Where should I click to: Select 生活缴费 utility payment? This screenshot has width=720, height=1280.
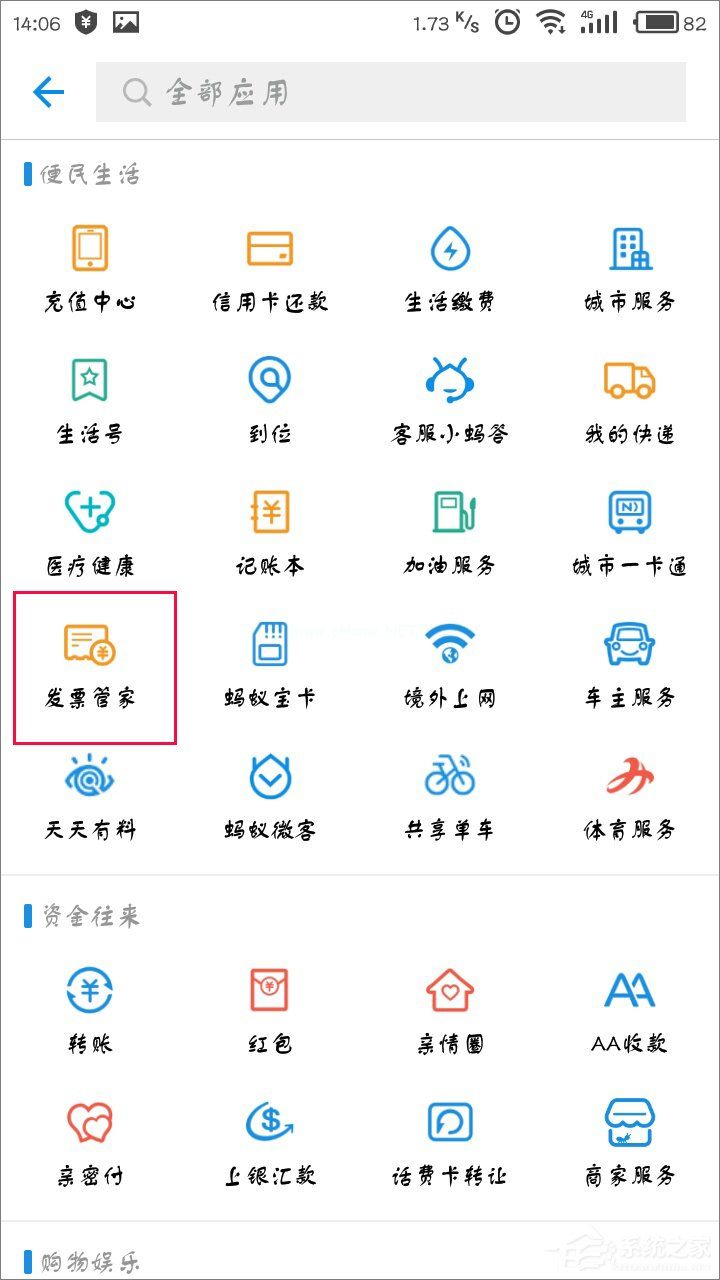pyautogui.click(x=450, y=265)
